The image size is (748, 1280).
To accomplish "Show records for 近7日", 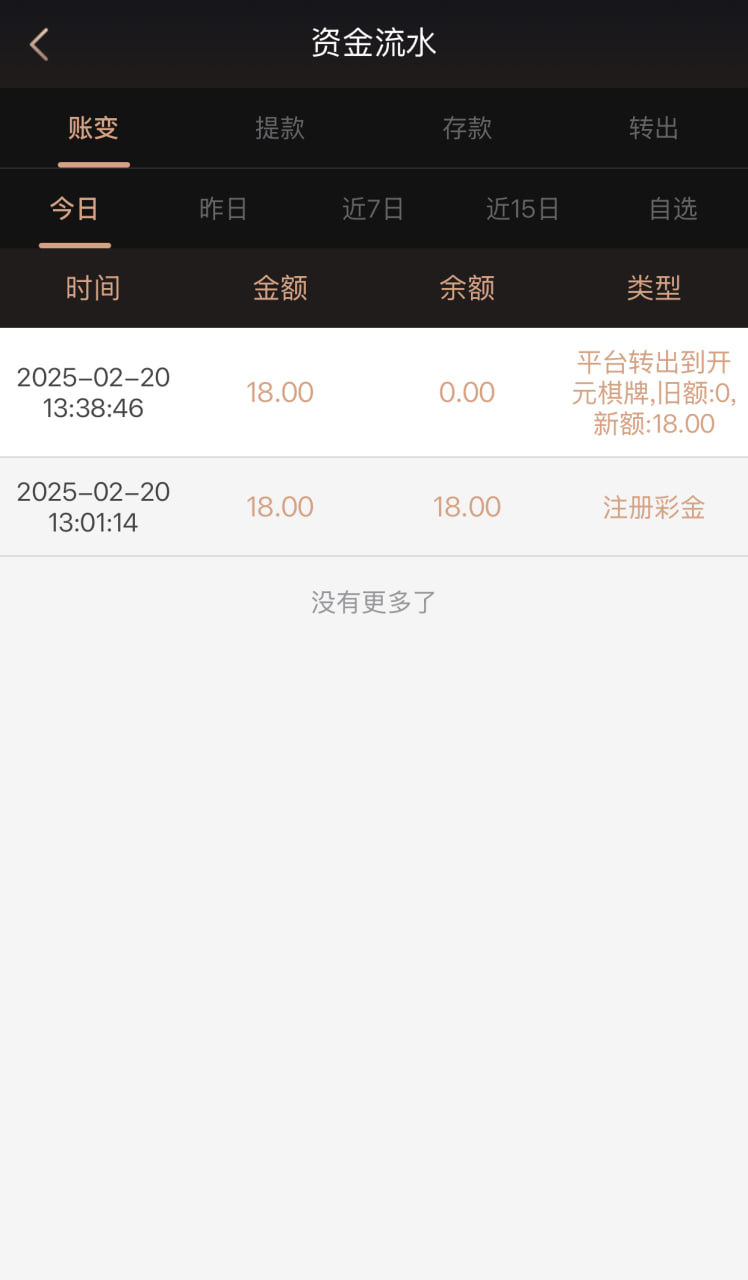I will (373, 209).
